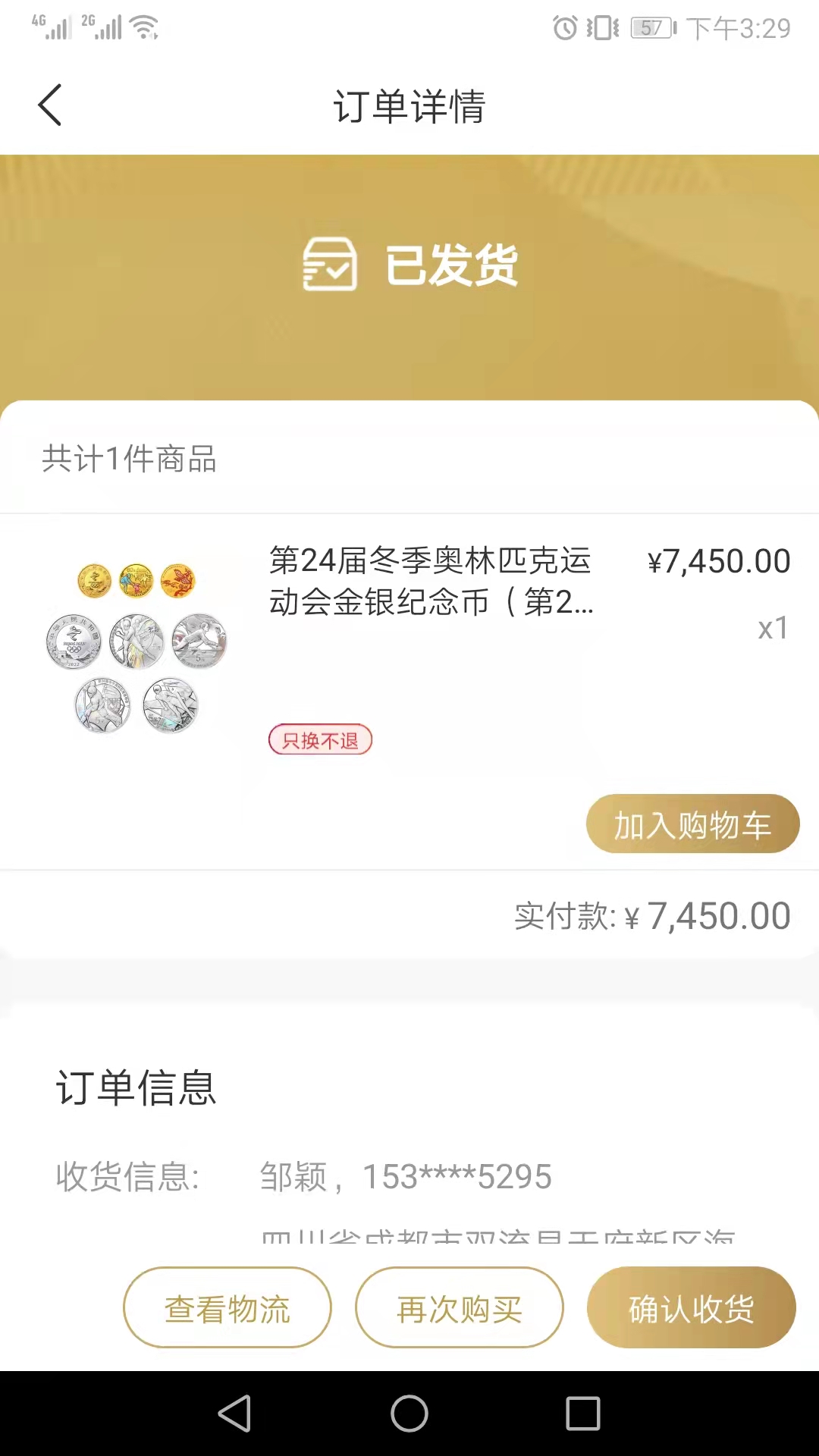Open the 第24届冬季奥林匹克运动会金银纪念币 product title
819x1456 pixels.
pyautogui.click(x=431, y=581)
